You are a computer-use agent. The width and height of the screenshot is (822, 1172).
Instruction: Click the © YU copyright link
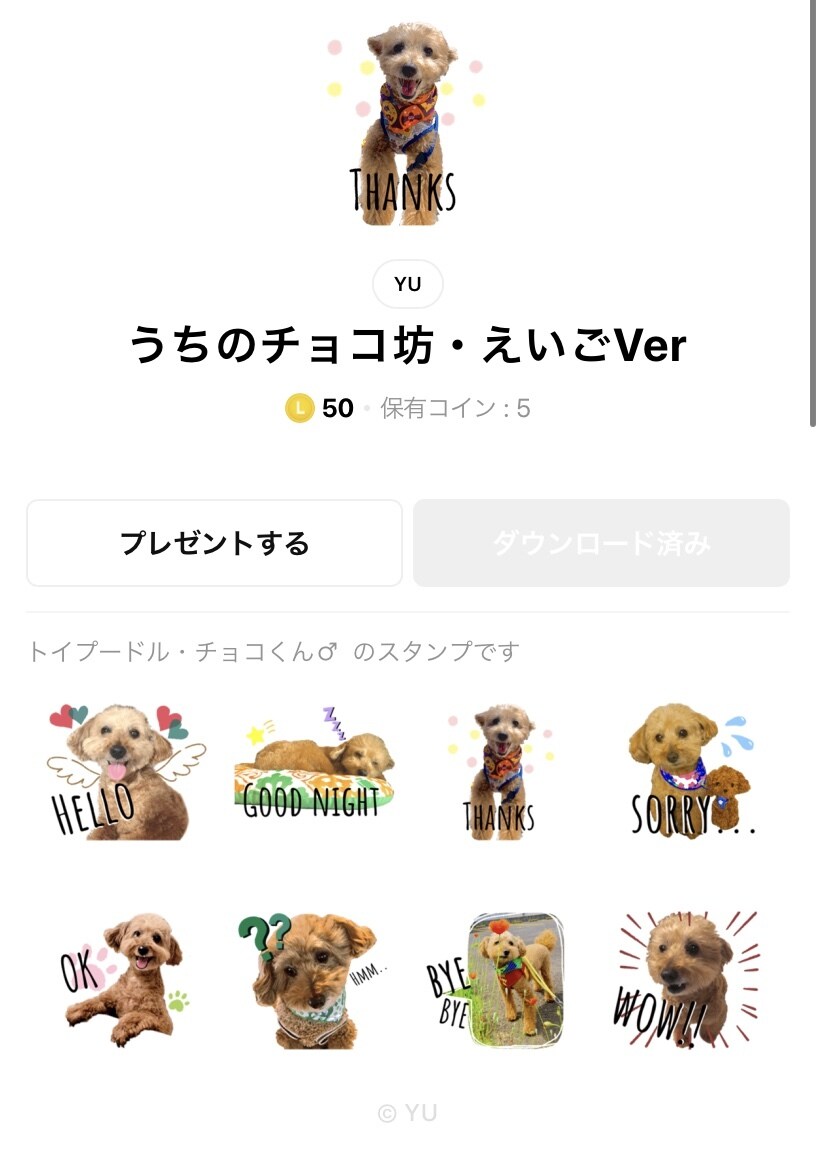pos(410,1110)
